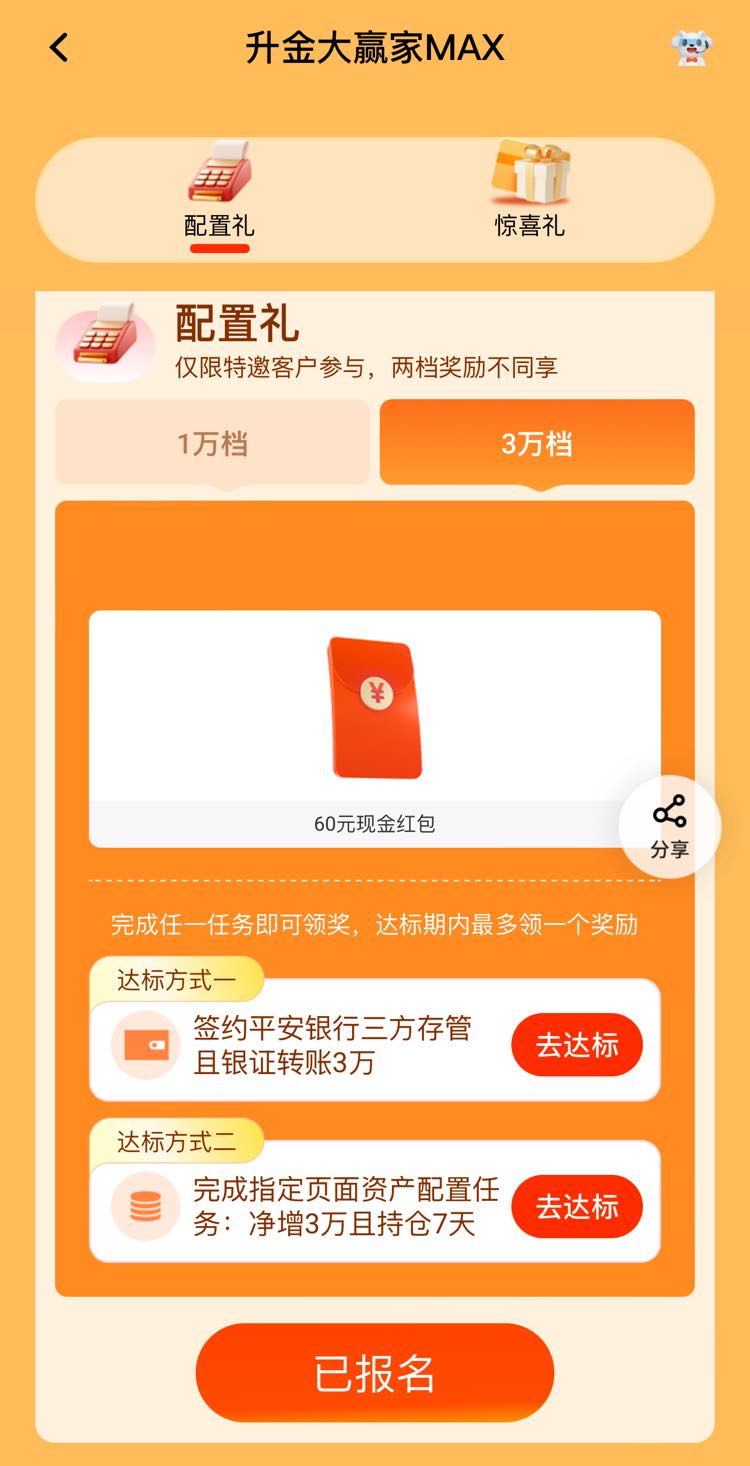Click the cash register icon above 配置礼
The image size is (750, 1466).
[219, 172]
